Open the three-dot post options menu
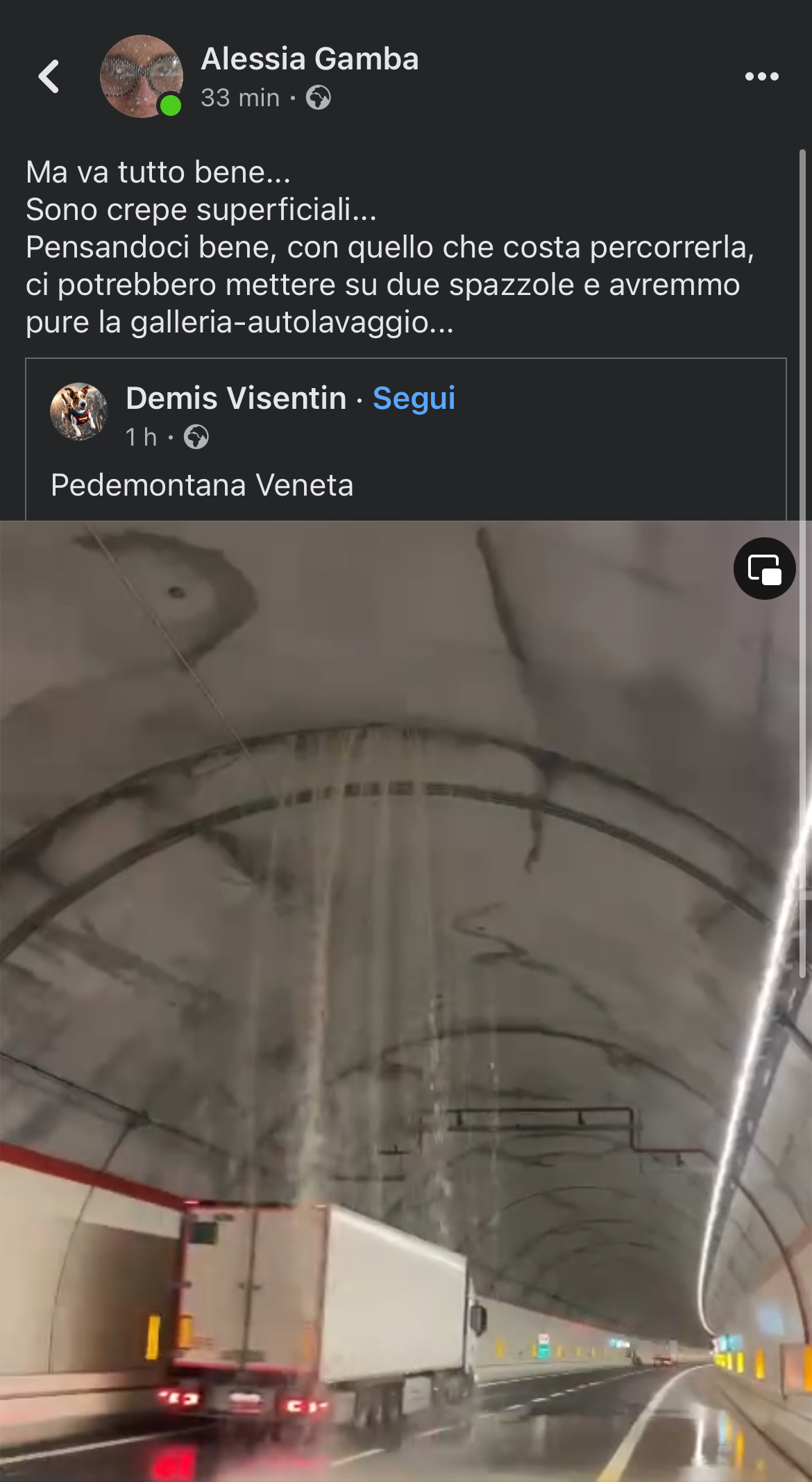 point(761,76)
